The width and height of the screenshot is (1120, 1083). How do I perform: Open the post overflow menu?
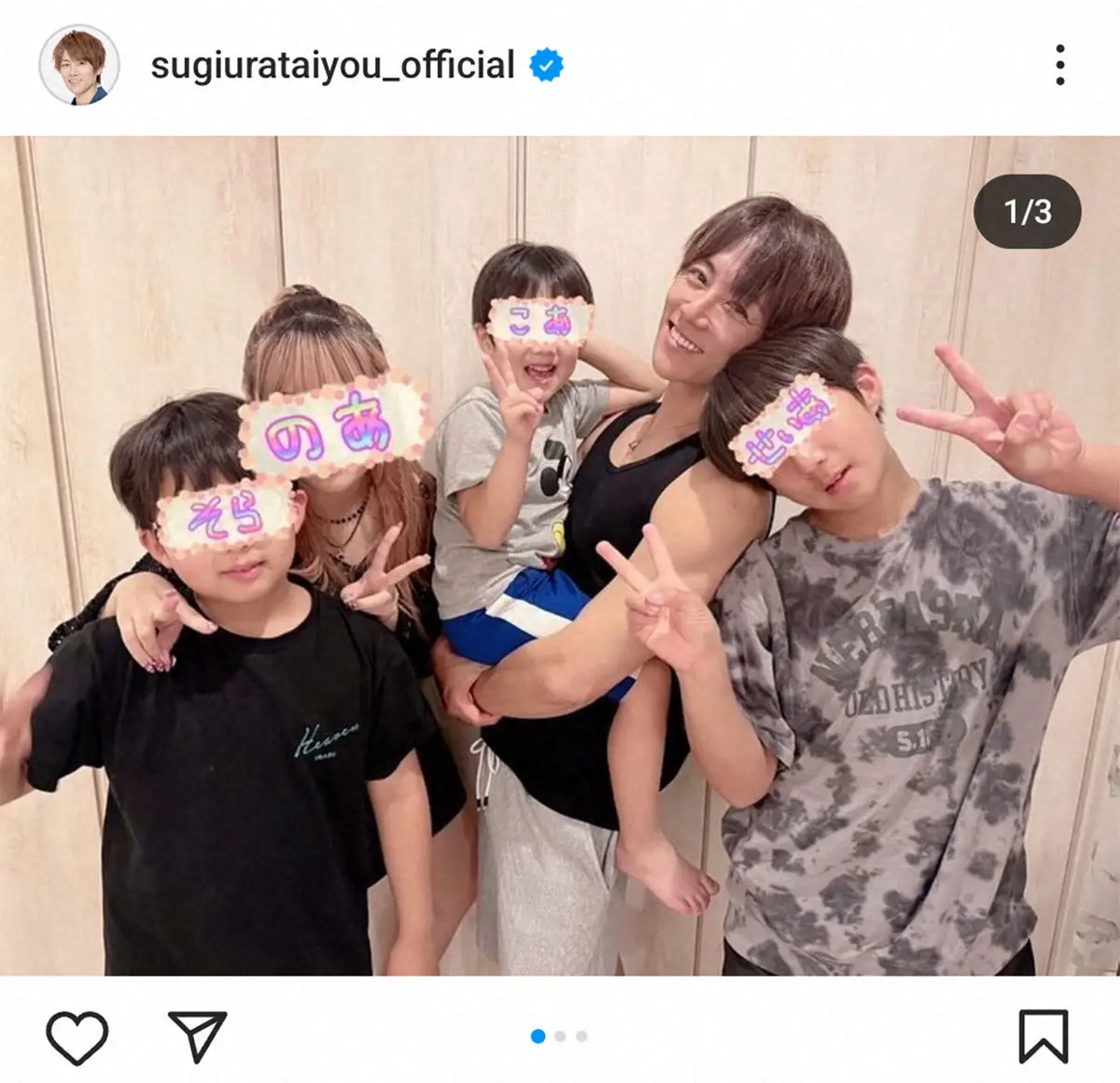1059,65
